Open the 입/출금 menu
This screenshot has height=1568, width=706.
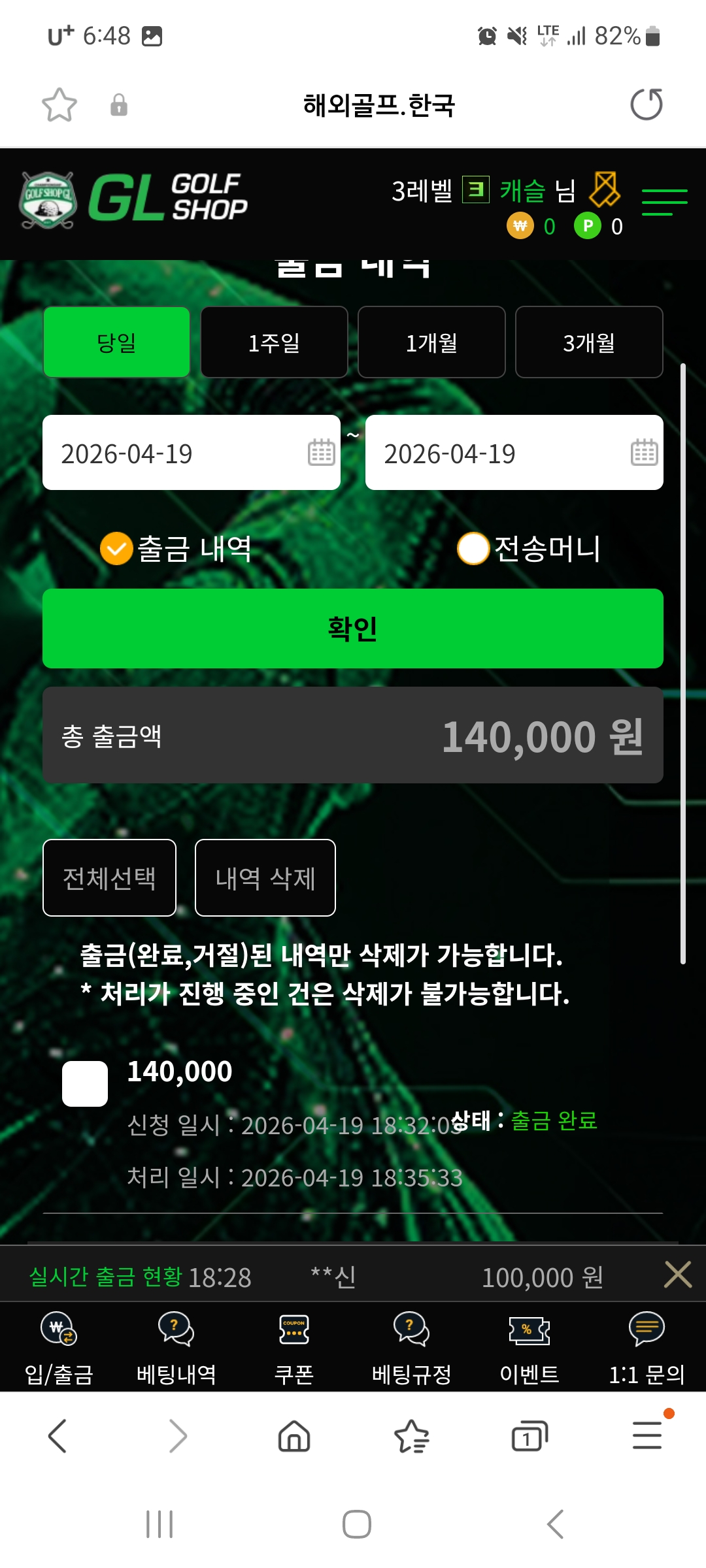[x=59, y=1347]
